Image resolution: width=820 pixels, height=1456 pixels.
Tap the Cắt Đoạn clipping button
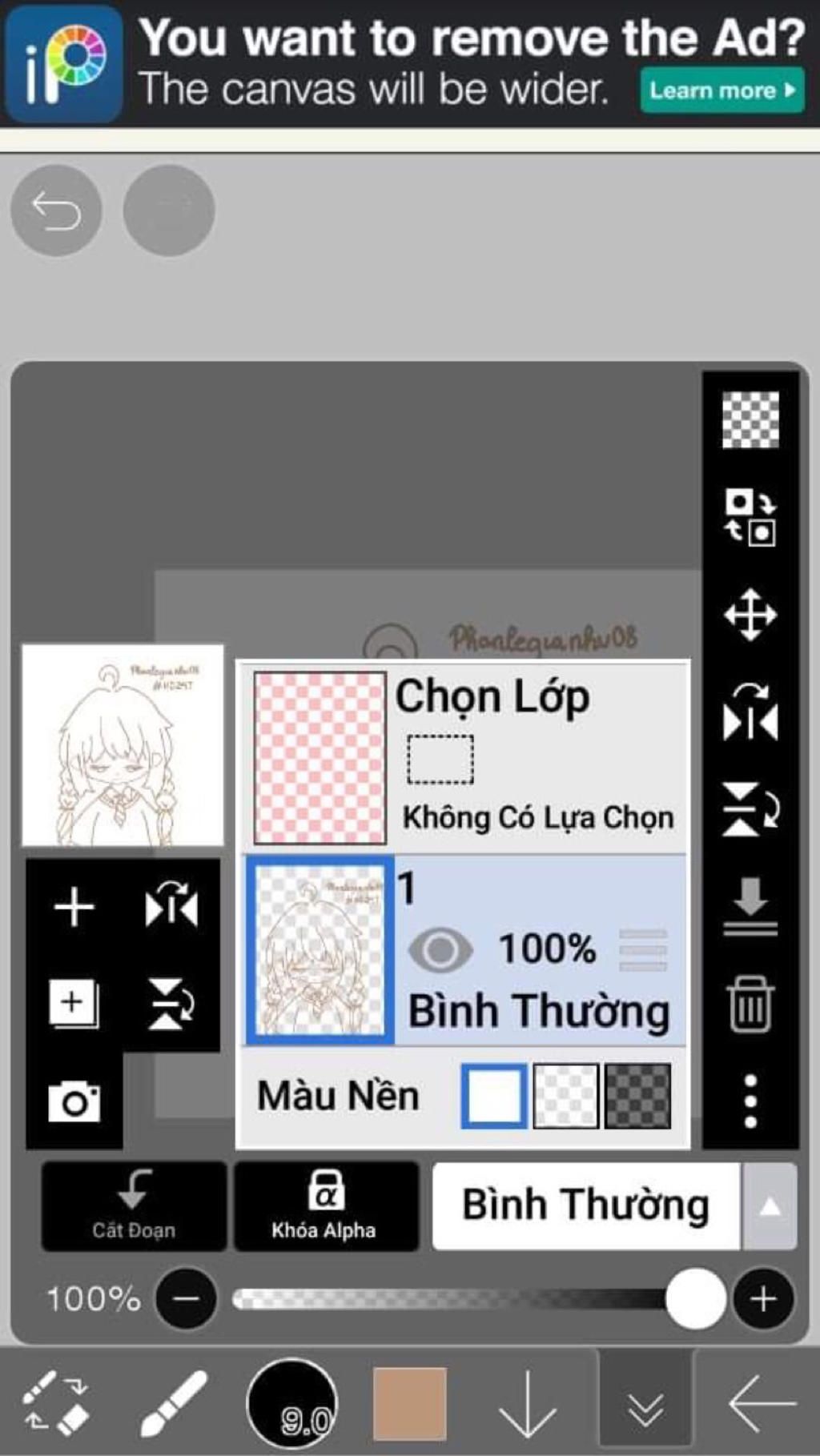[x=134, y=1205]
